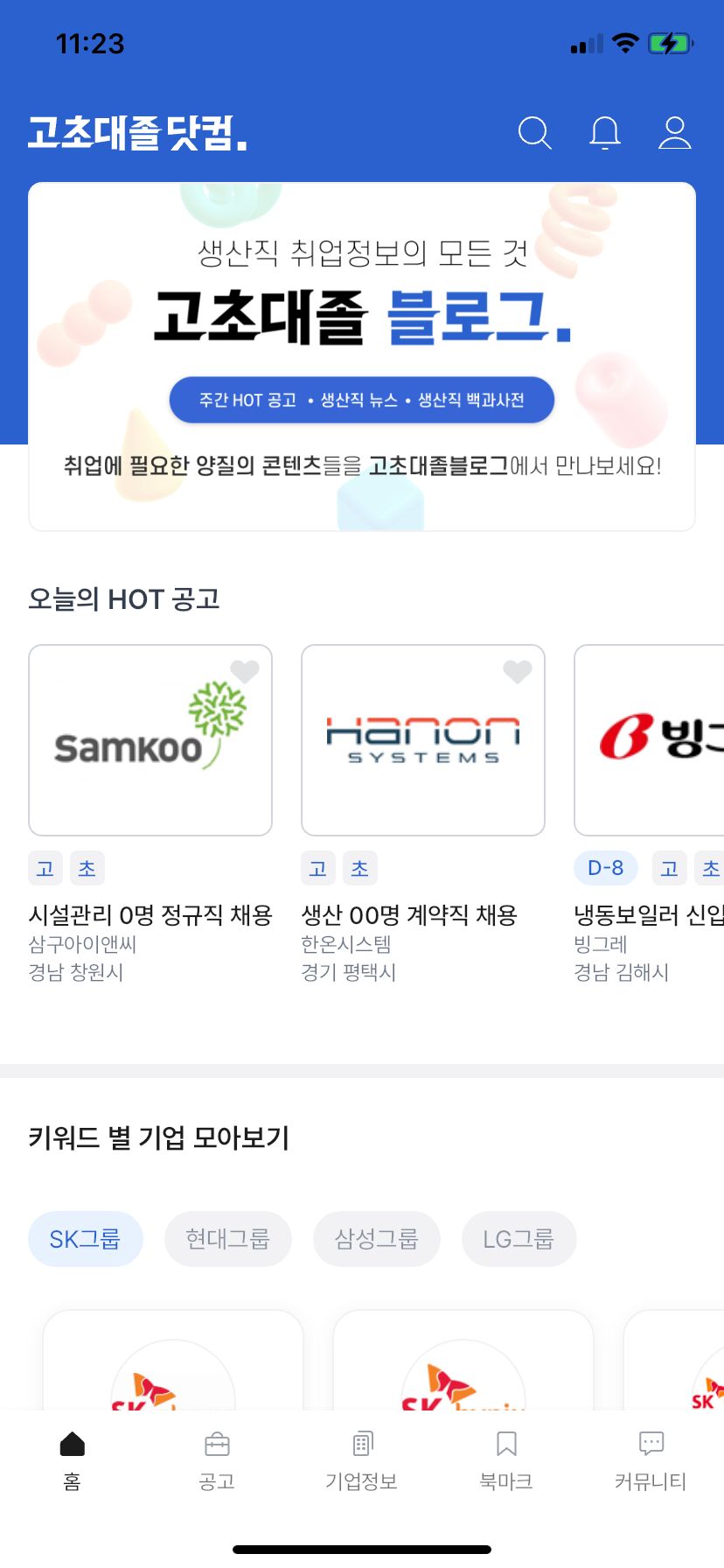Open the 북마크 tab
Viewport: 724px width, 1568px height.
tap(506, 1459)
